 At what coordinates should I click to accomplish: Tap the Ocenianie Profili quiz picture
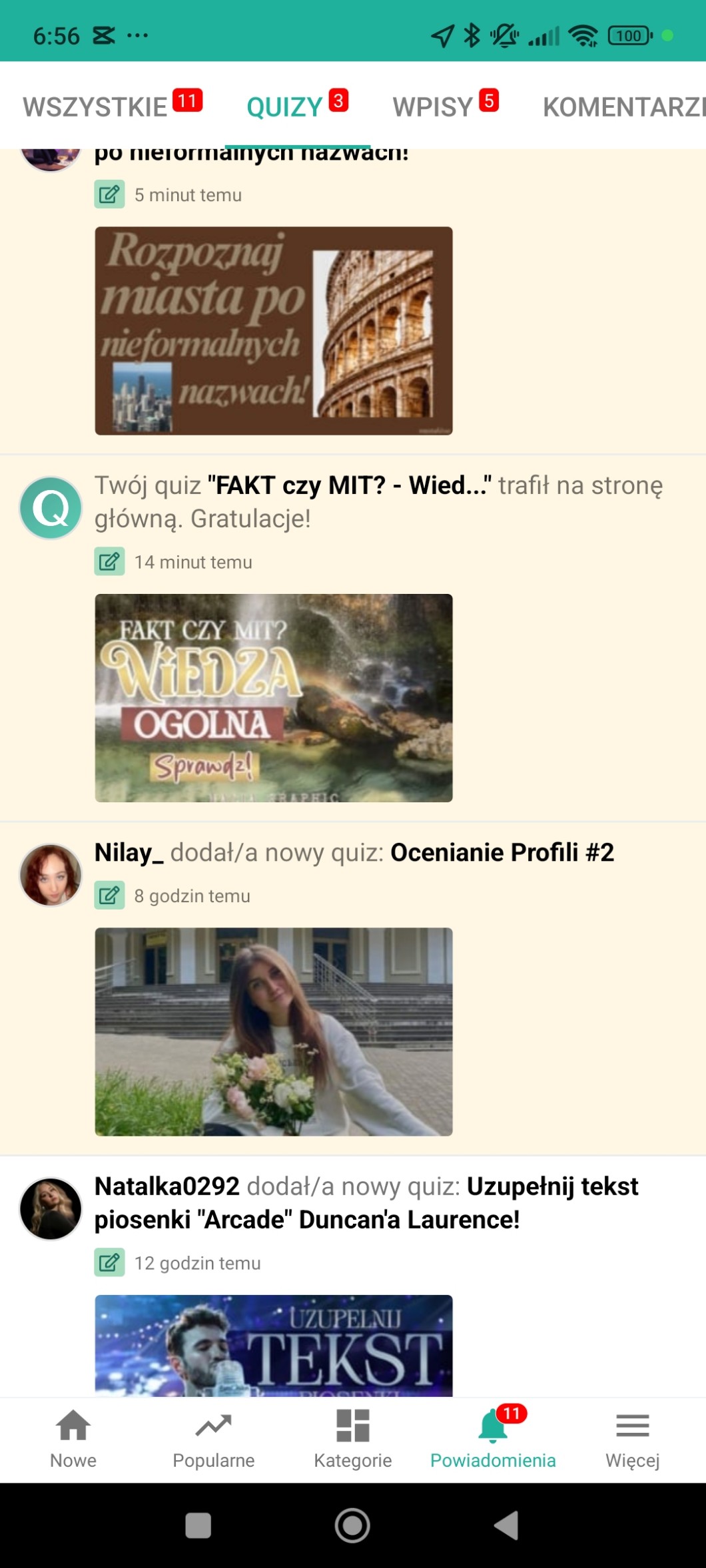(x=274, y=1031)
